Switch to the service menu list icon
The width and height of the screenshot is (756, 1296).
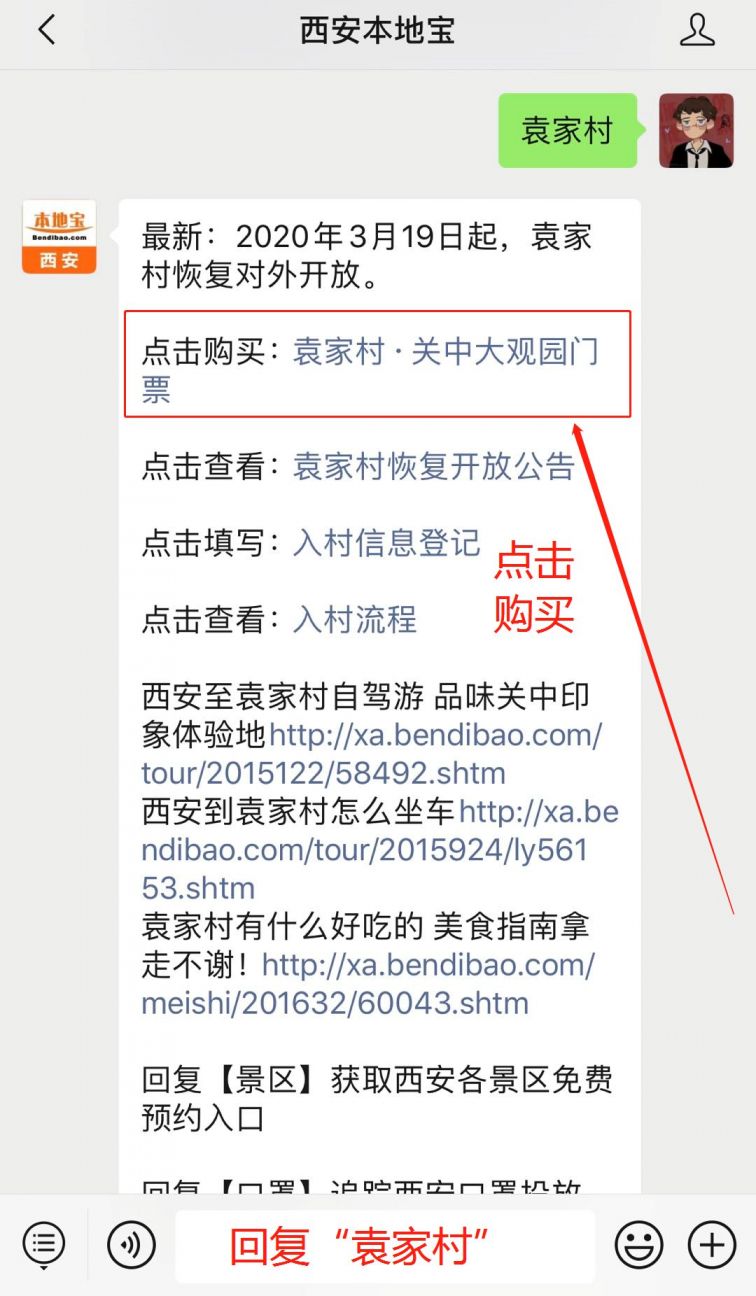44,1245
